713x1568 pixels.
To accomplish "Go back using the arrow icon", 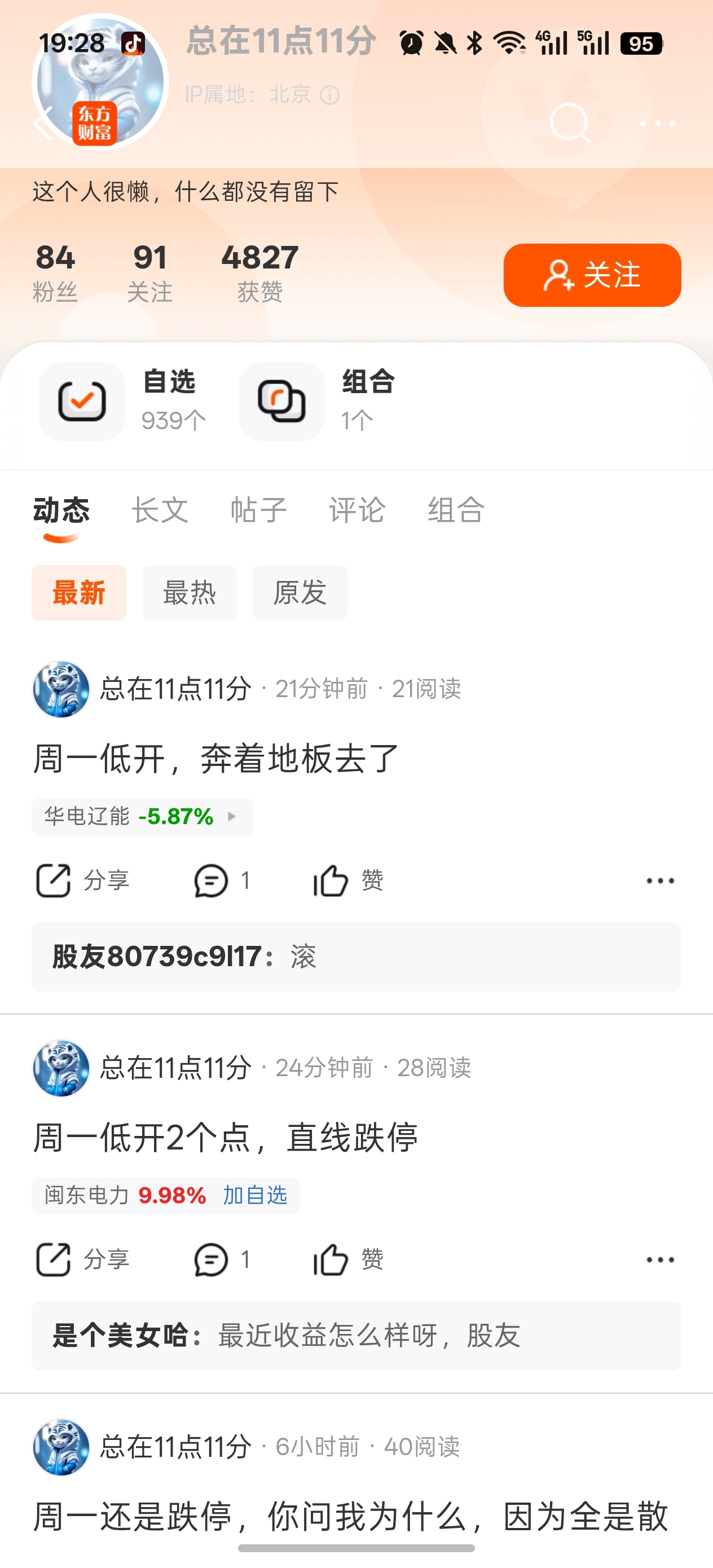I will 44,124.
